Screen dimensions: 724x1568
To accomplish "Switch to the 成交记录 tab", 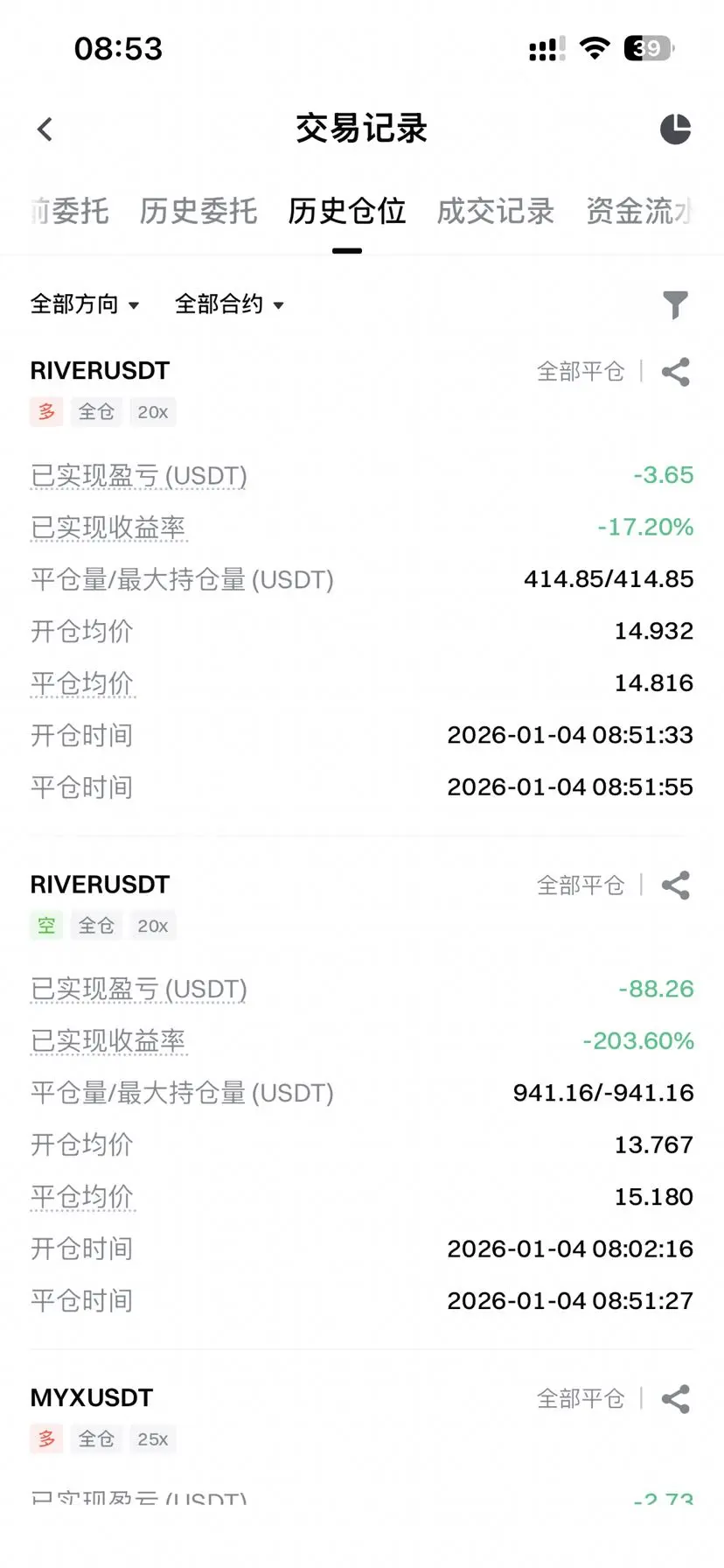I will [496, 211].
